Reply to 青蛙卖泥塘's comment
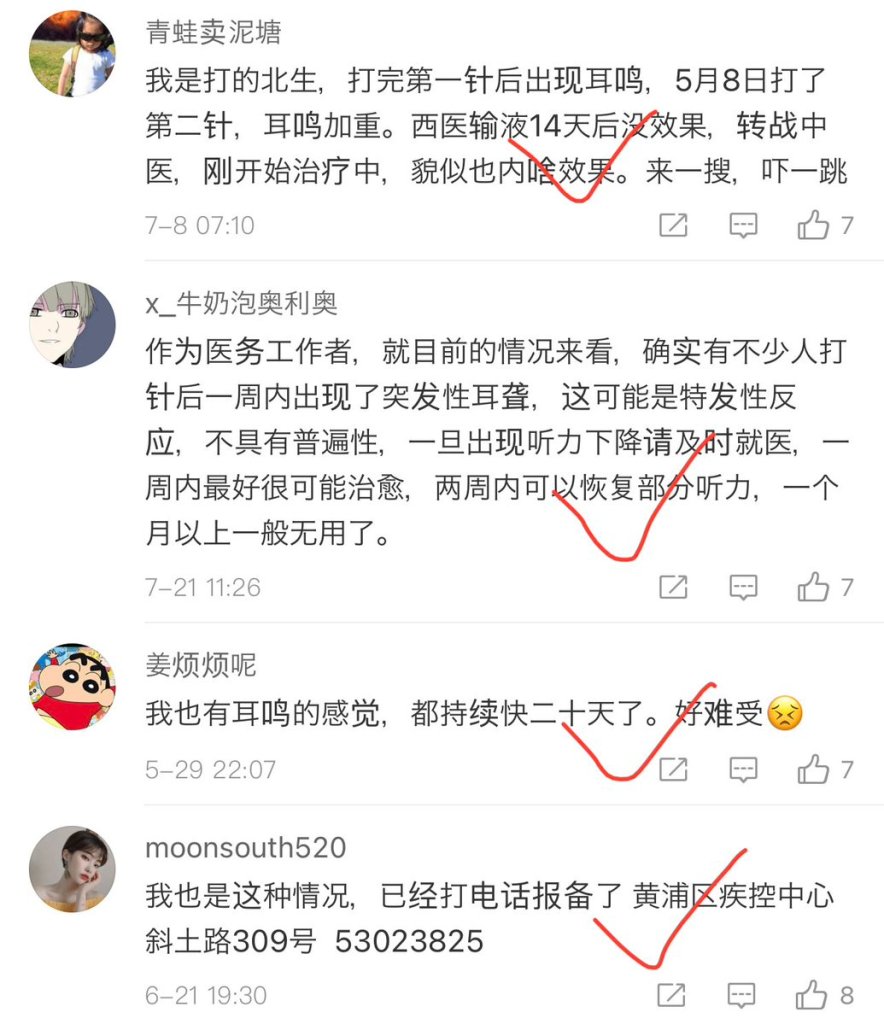884x1024 pixels. [x=743, y=226]
